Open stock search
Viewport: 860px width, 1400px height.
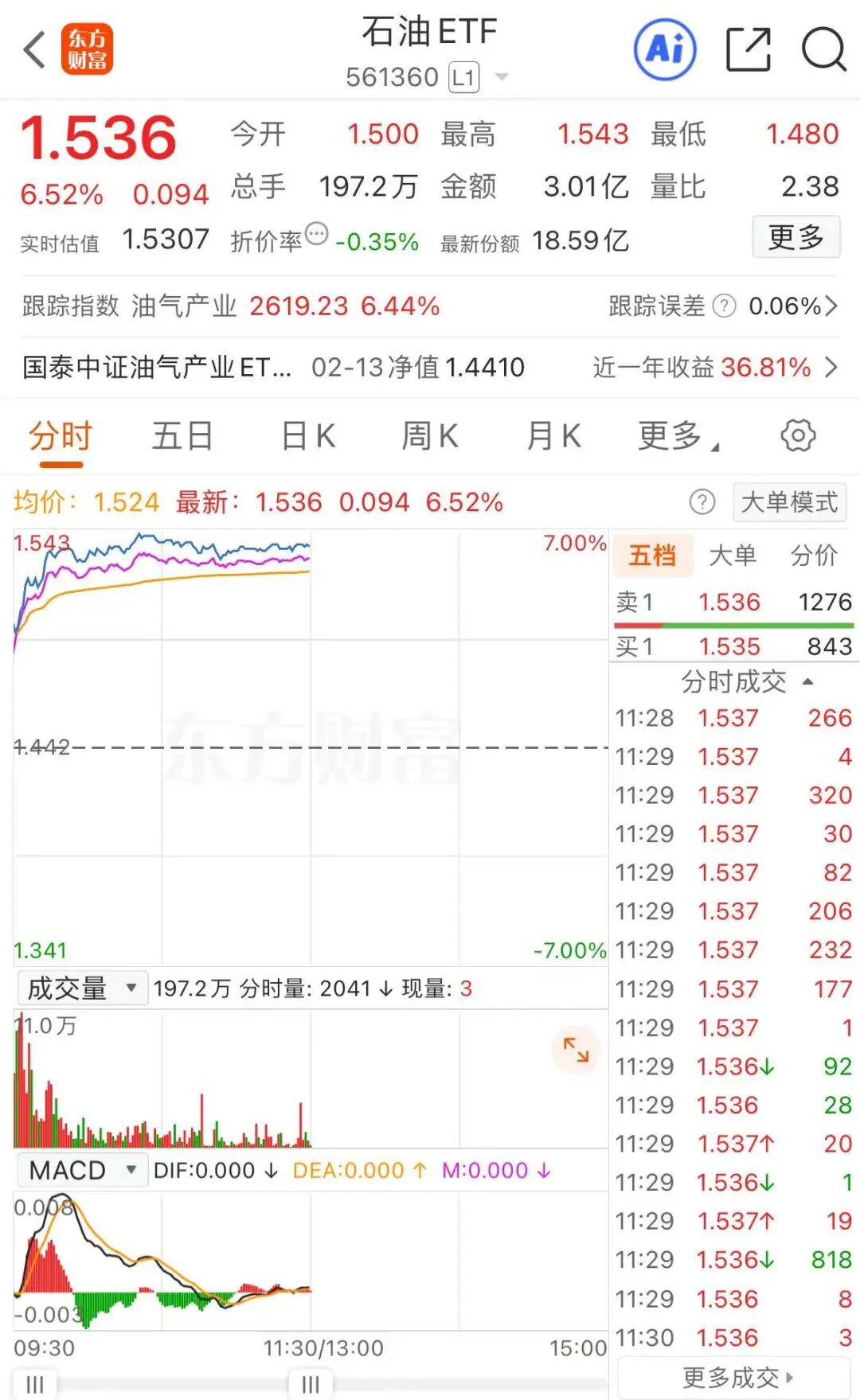click(823, 49)
